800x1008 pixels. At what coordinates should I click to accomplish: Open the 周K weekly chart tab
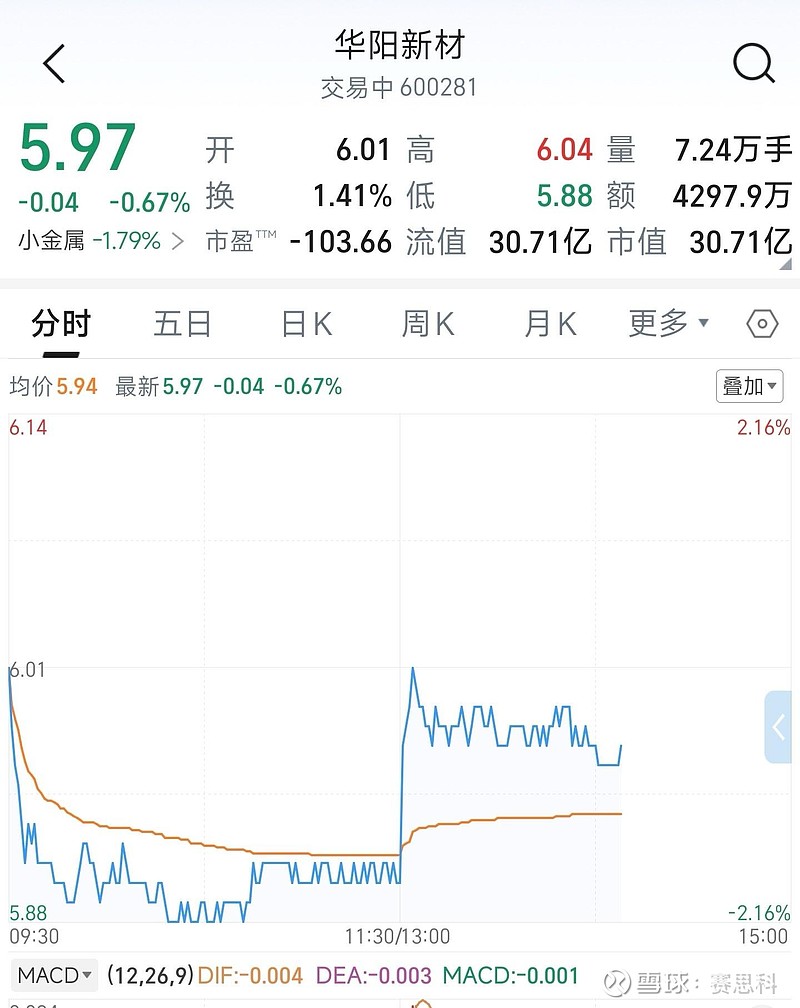click(427, 323)
